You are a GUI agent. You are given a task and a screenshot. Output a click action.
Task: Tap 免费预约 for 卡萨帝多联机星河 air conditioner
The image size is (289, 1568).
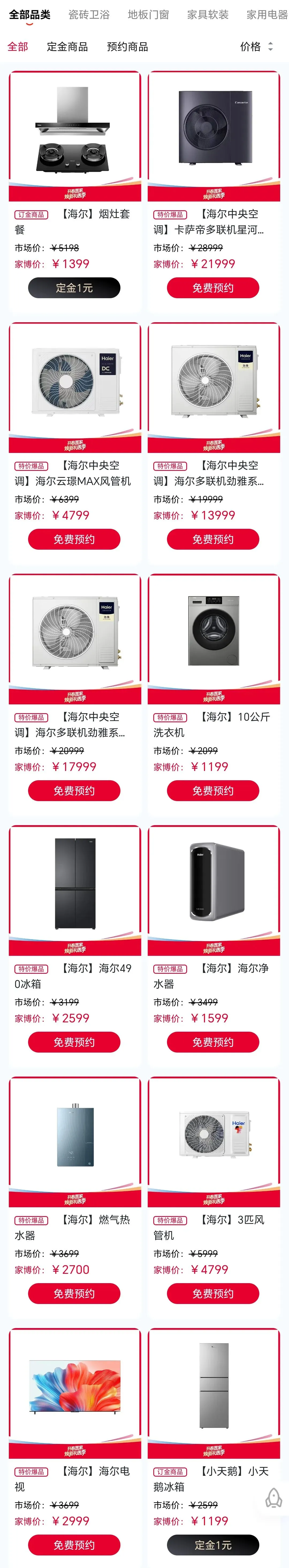213,288
